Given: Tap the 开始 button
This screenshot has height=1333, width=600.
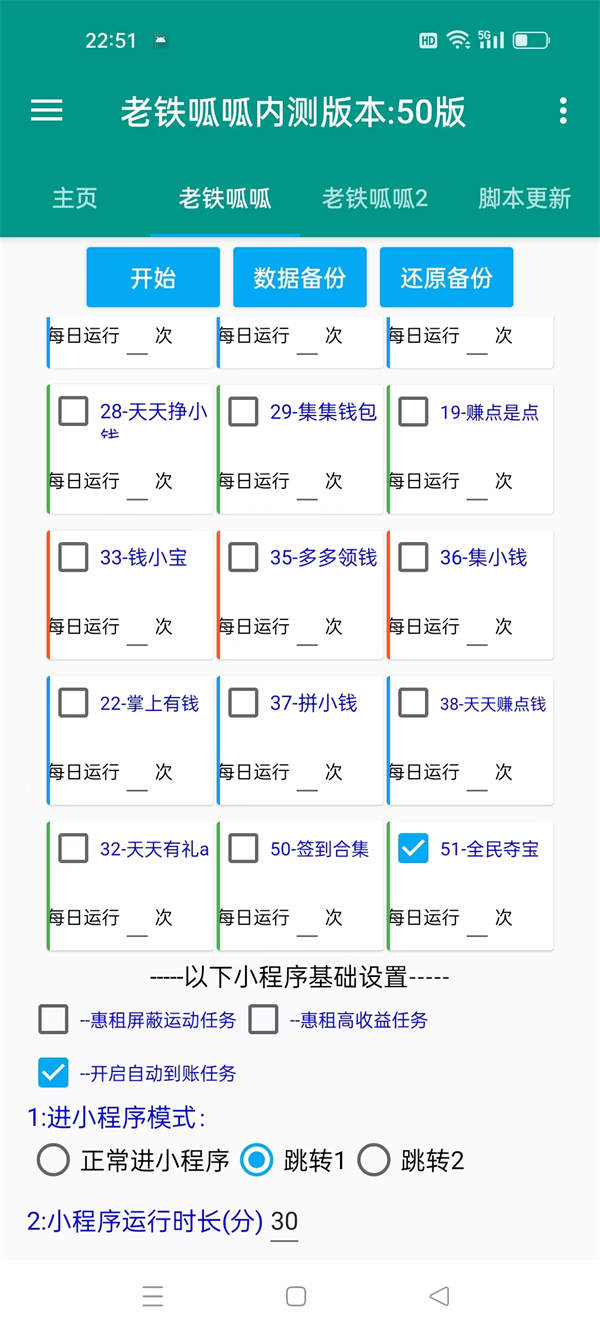Looking at the screenshot, I should click(x=153, y=278).
